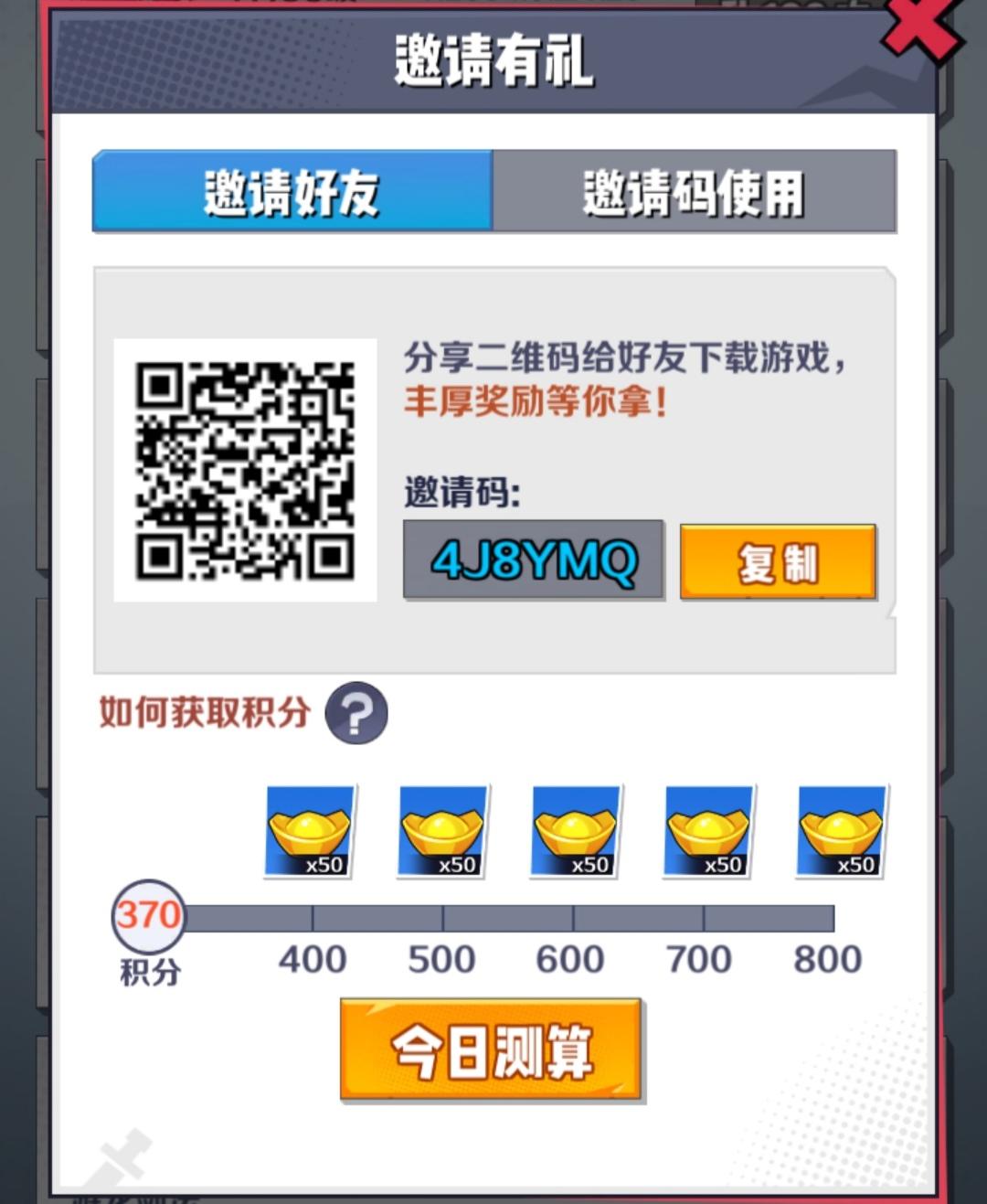Claim the x50 gold ingot at 500 points
Screen dimensions: 987x1204
click(442, 830)
